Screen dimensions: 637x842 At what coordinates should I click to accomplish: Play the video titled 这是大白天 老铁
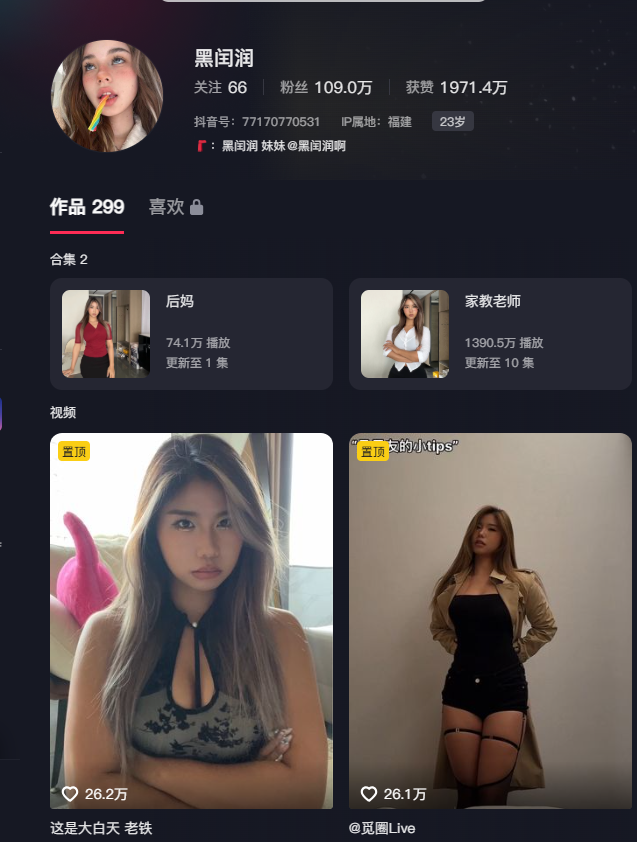pos(191,620)
